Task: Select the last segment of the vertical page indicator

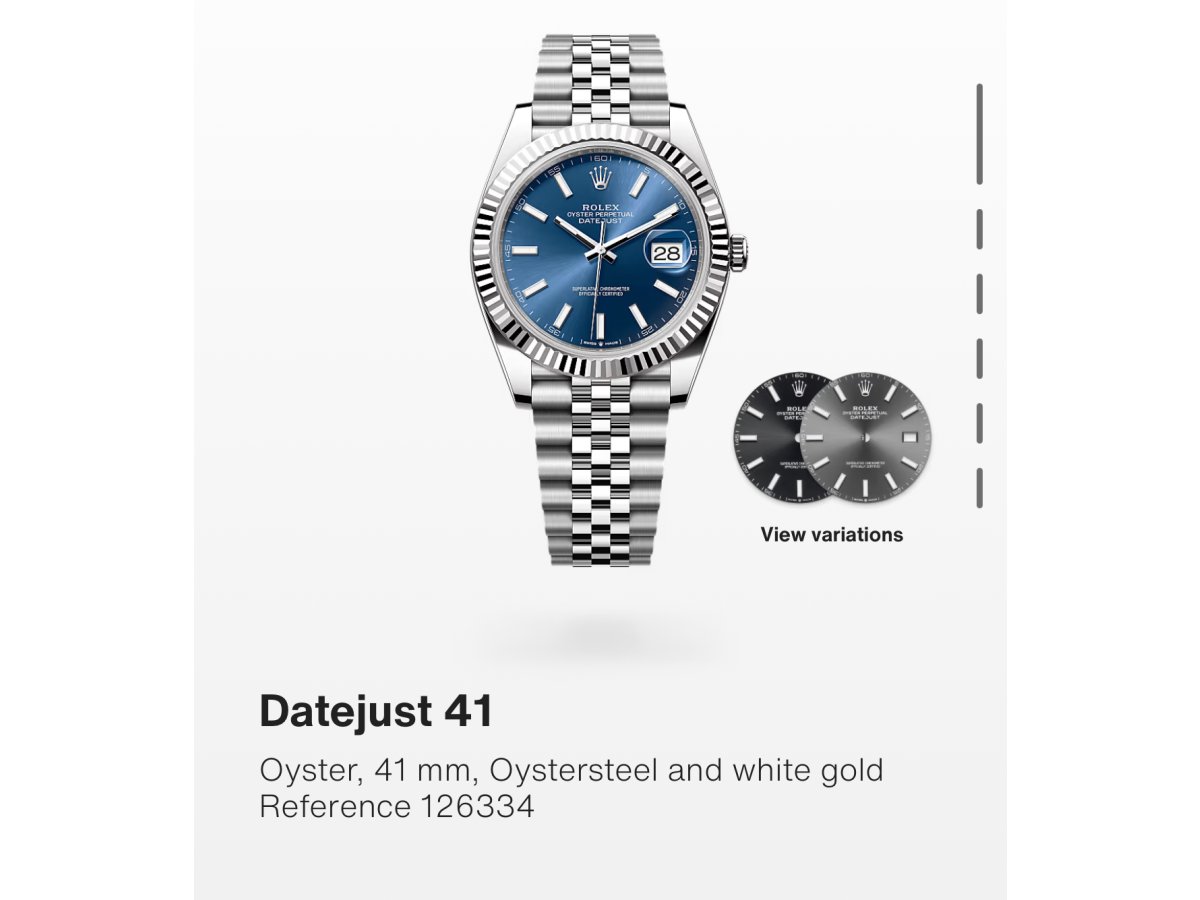Action: (x=979, y=487)
